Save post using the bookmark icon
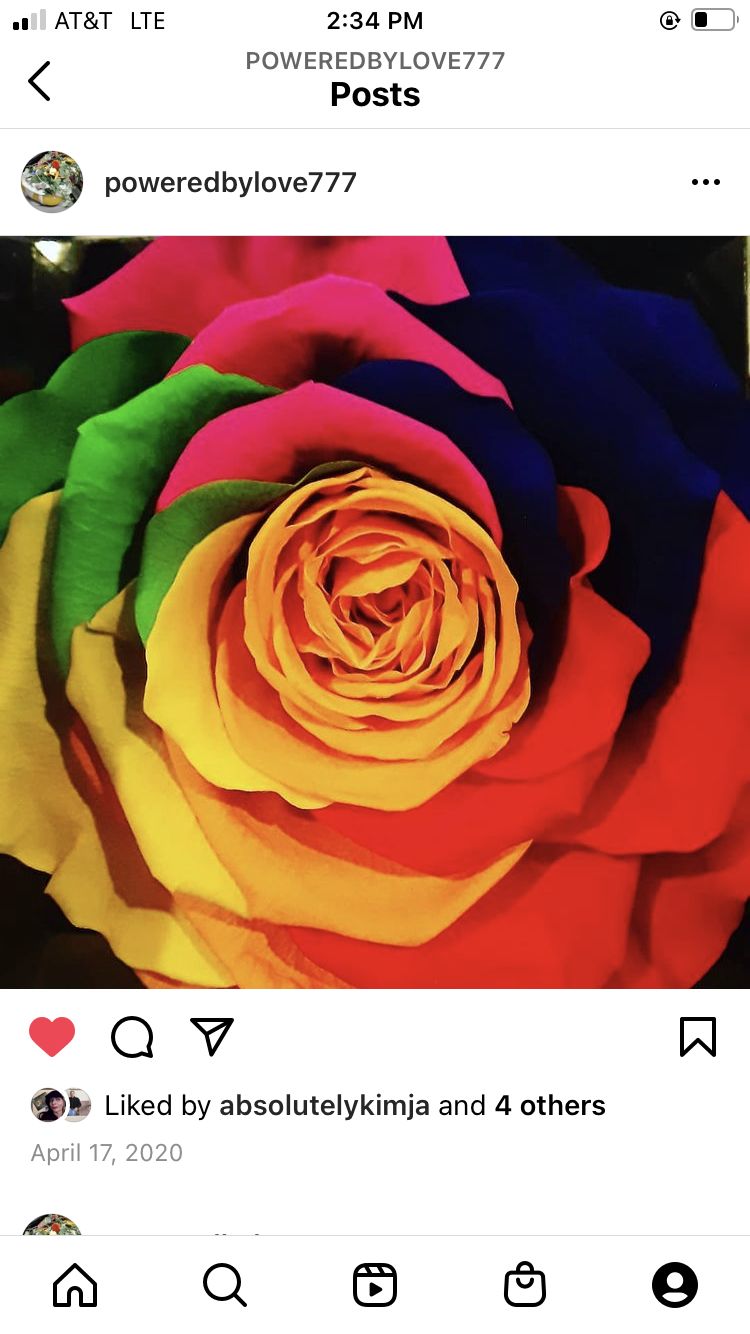This screenshot has width=750, height=1334. click(x=698, y=1037)
